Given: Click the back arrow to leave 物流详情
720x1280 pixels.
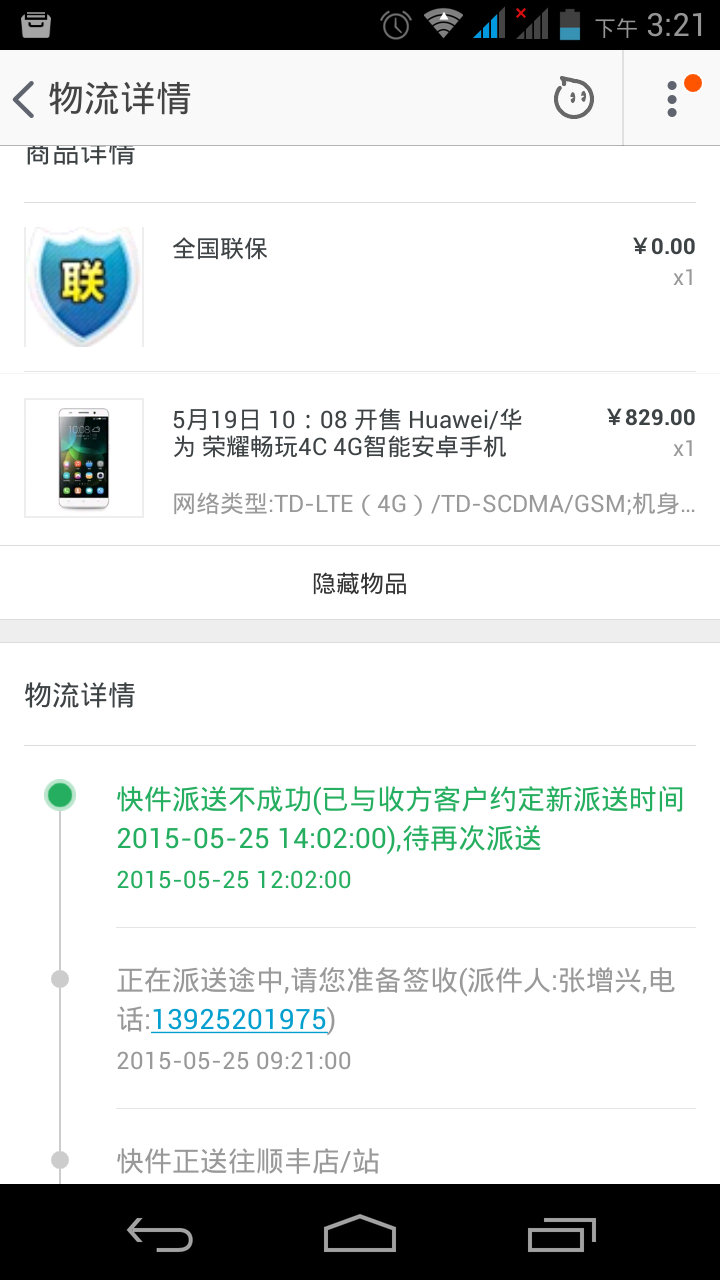Looking at the screenshot, I should (22, 98).
